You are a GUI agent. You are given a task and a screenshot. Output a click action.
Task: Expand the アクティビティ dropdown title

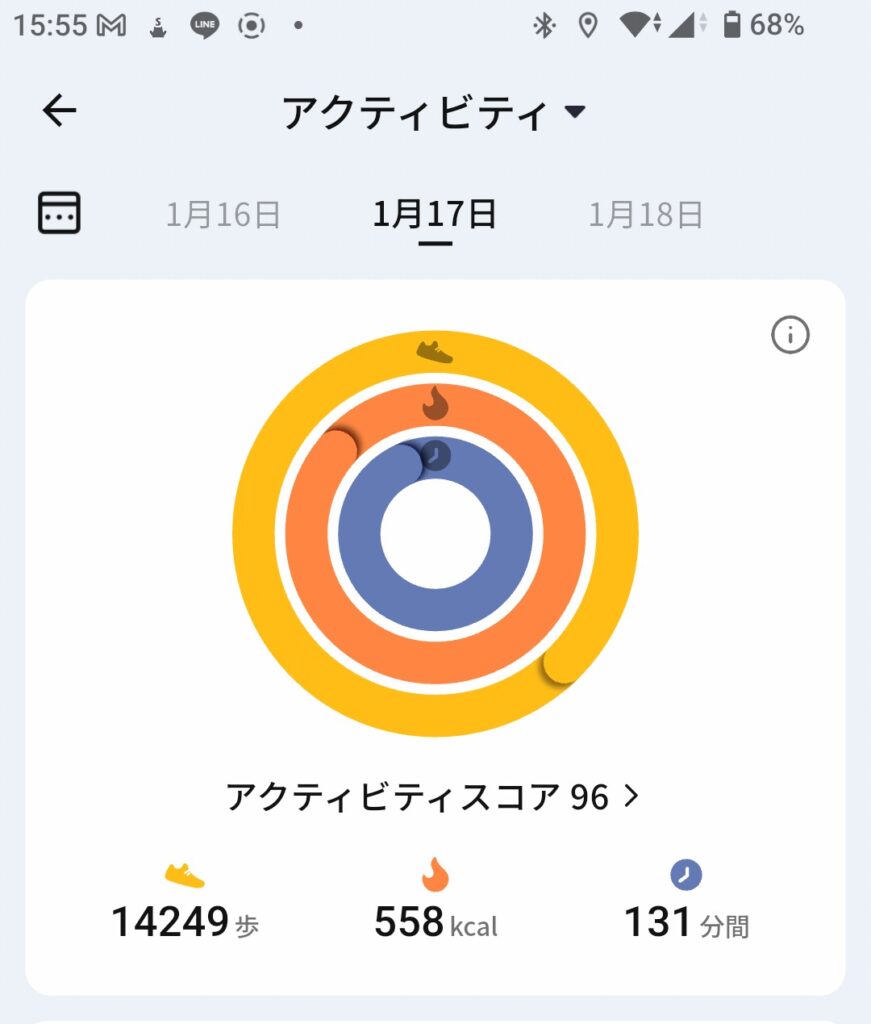432,113
